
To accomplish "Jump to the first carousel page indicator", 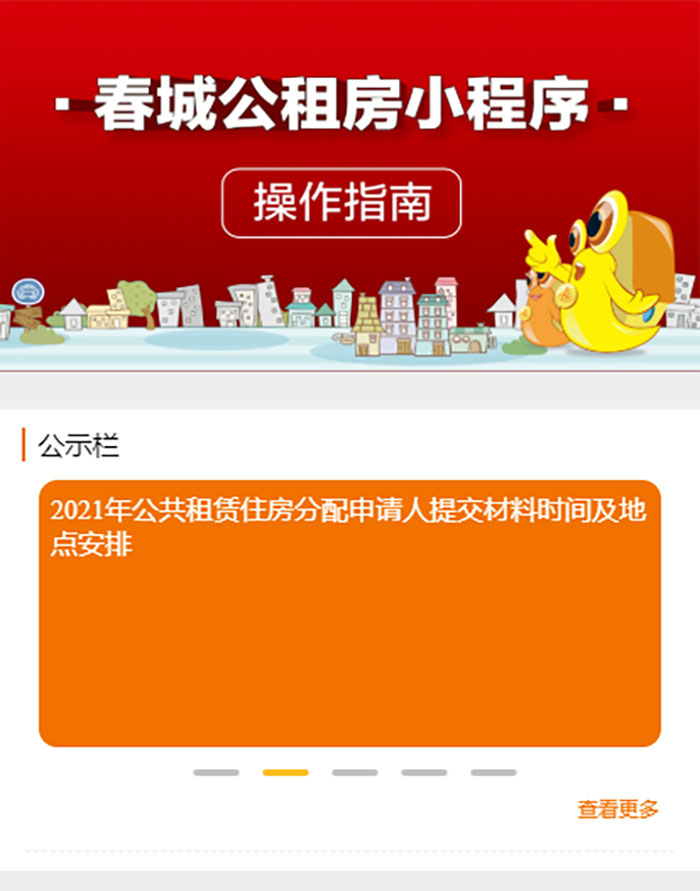I will click(x=216, y=772).
